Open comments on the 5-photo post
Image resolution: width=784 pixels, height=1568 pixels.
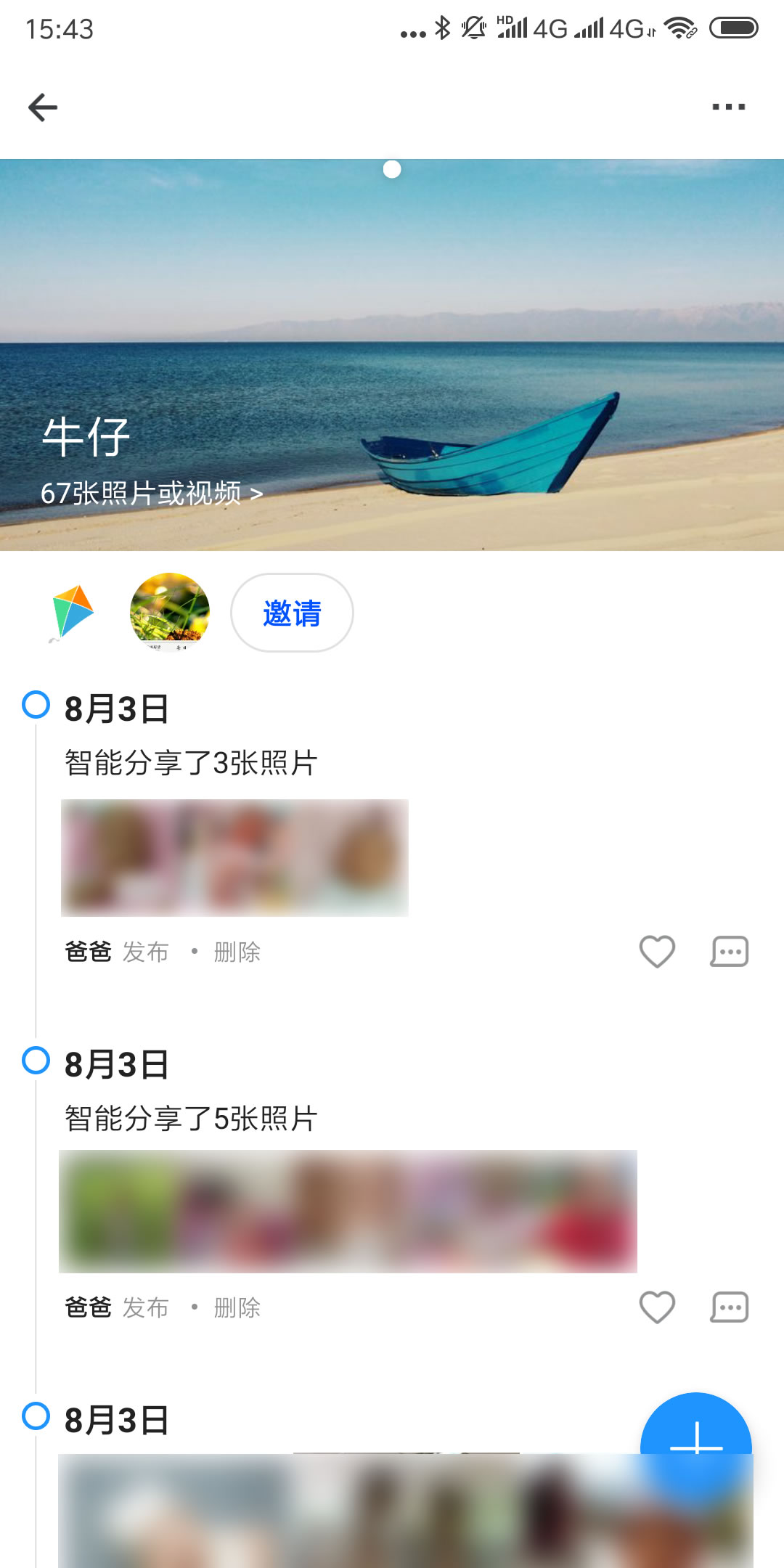tap(730, 1307)
